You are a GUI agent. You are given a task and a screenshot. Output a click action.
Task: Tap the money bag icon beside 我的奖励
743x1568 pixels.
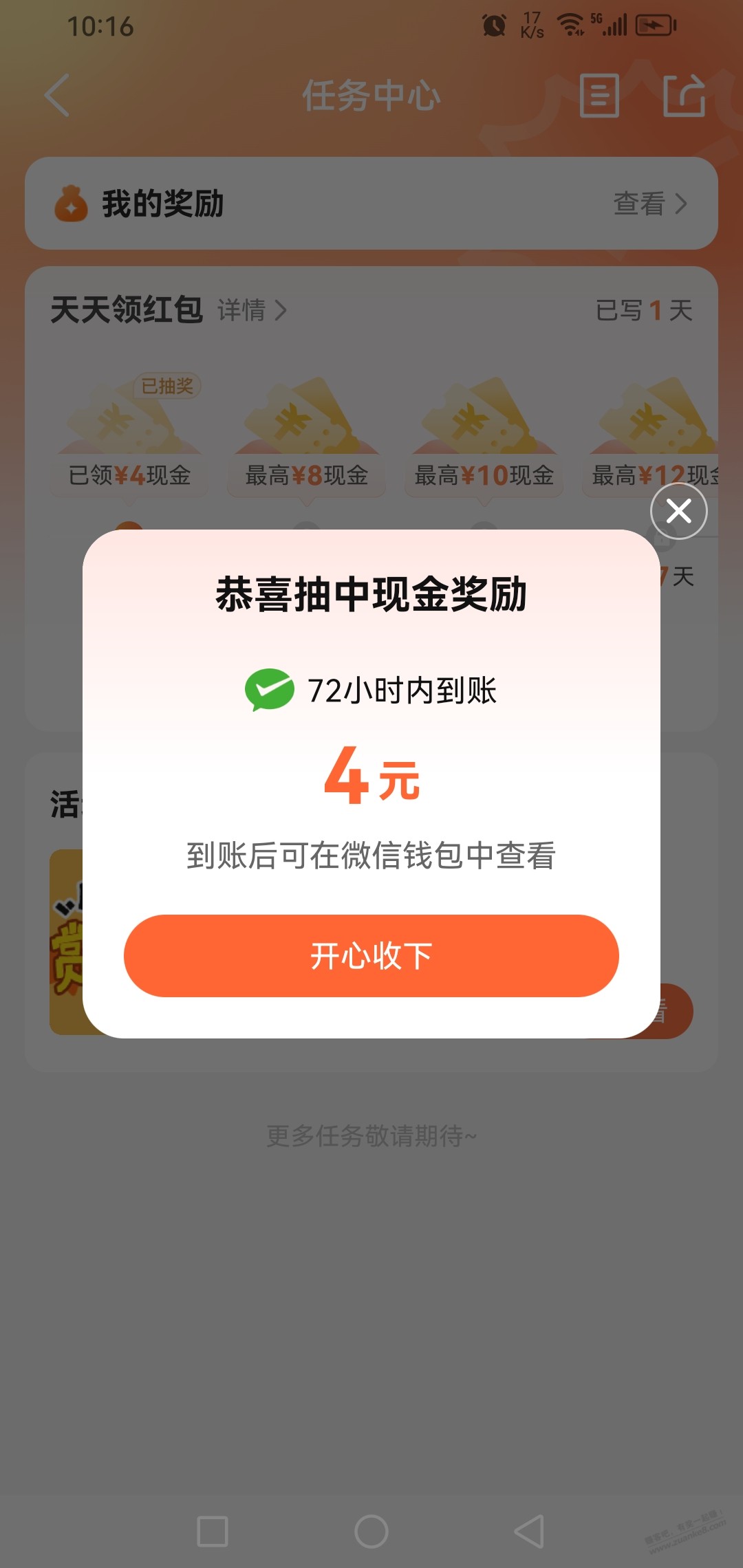tap(71, 202)
